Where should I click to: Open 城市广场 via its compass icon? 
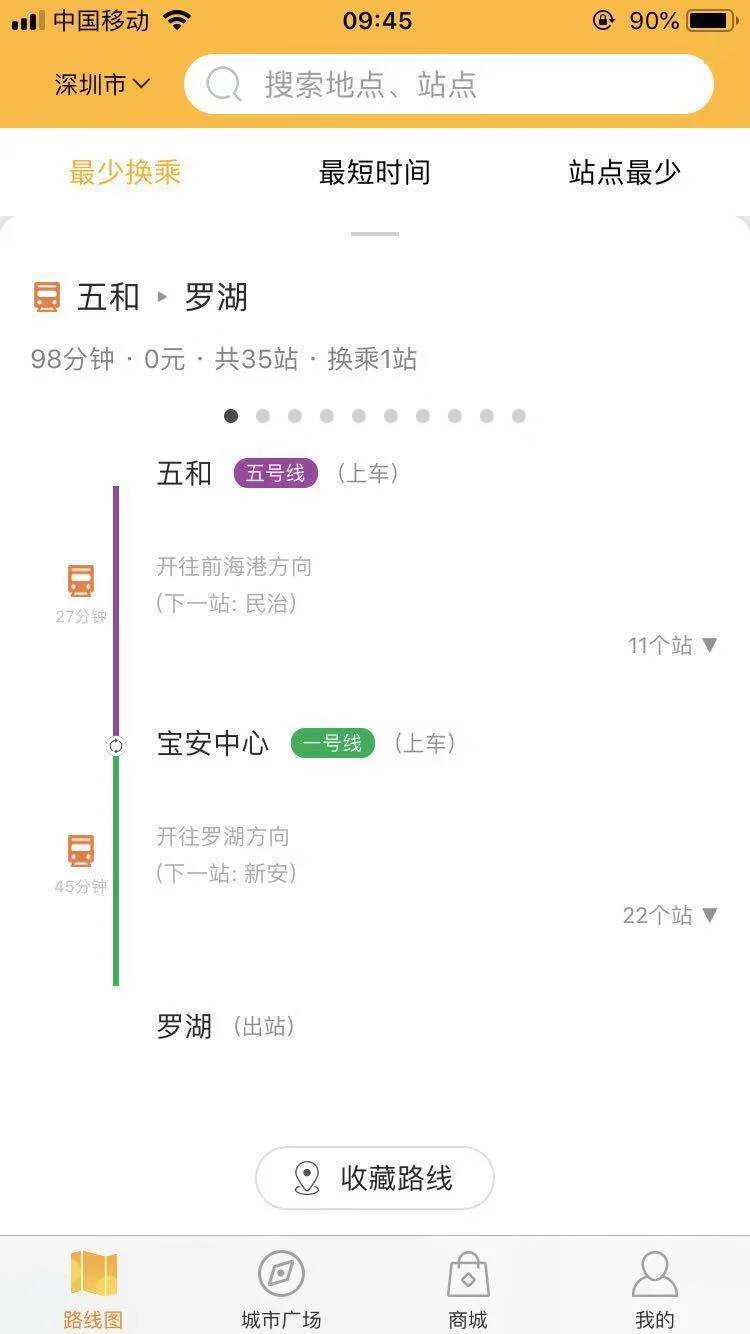(x=281, y=1272)
